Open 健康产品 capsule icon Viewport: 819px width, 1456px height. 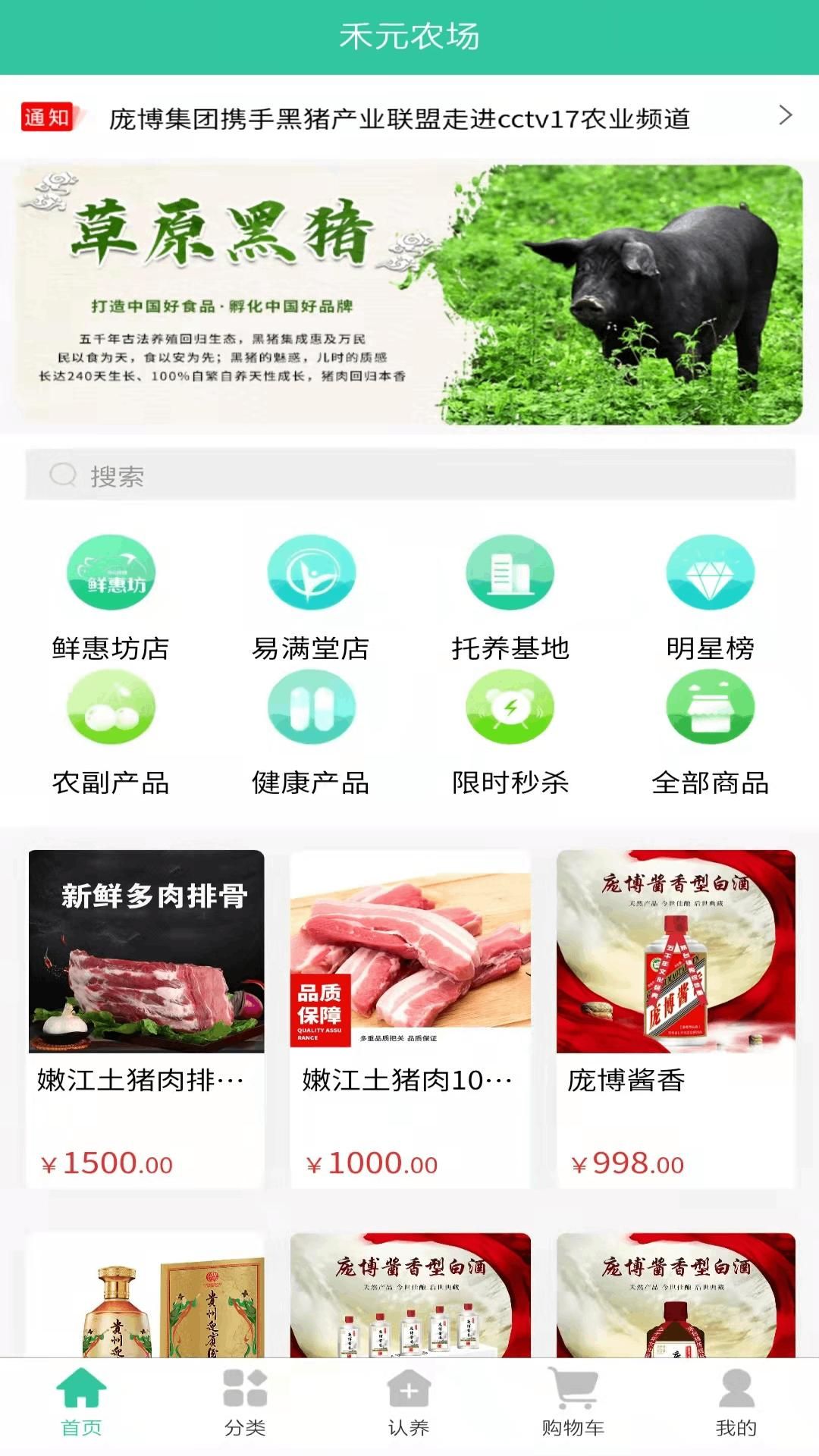point(309,708)
